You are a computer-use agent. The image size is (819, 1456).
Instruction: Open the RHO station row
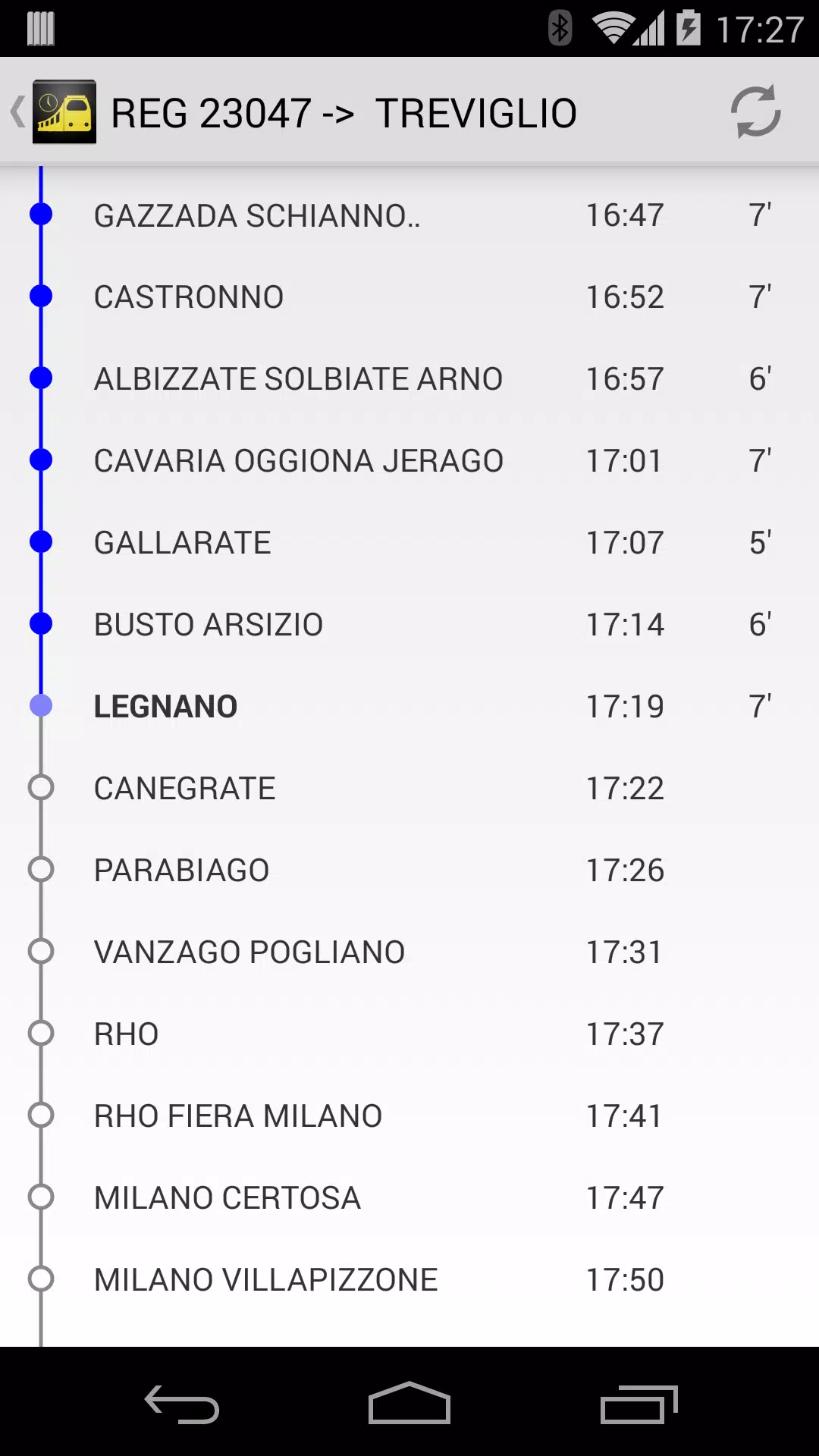coord(409,1034)
